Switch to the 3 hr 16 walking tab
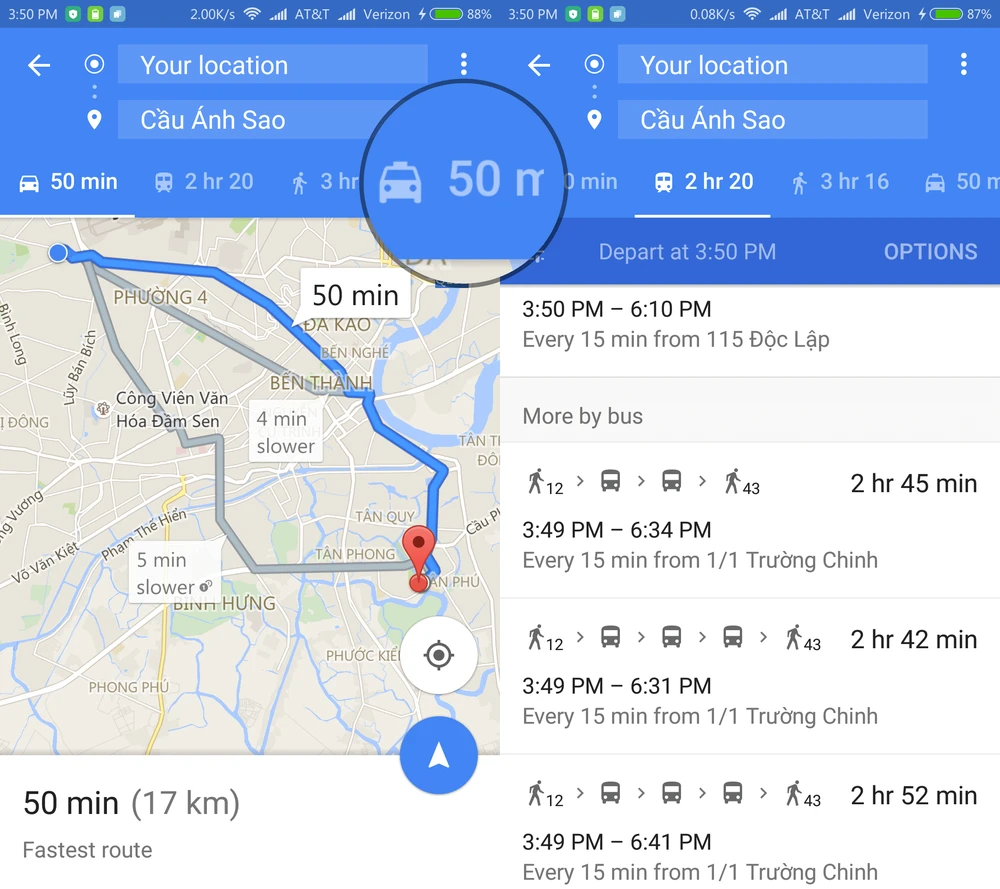Viewport: 1000px width, 889px height. 840,182
